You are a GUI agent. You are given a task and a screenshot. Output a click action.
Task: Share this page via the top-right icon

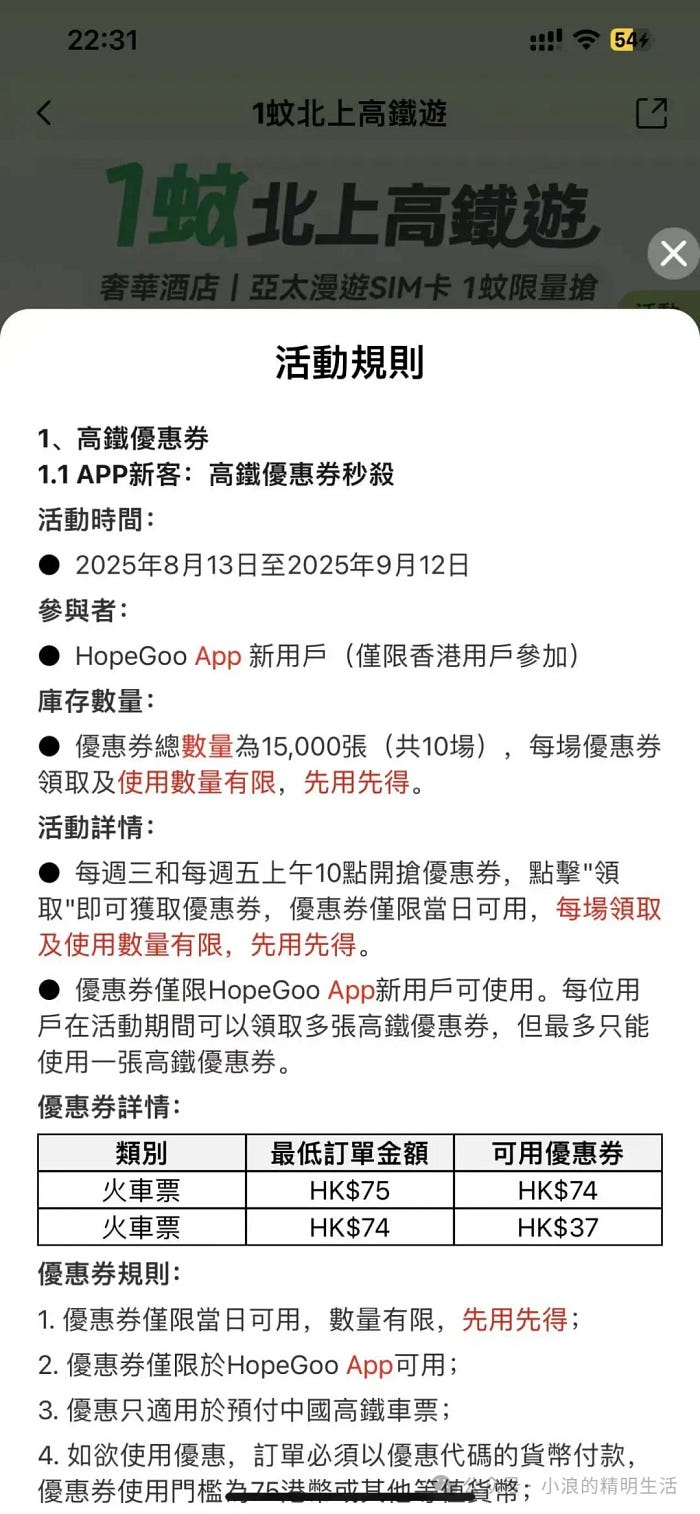click(x=651, y=113)
